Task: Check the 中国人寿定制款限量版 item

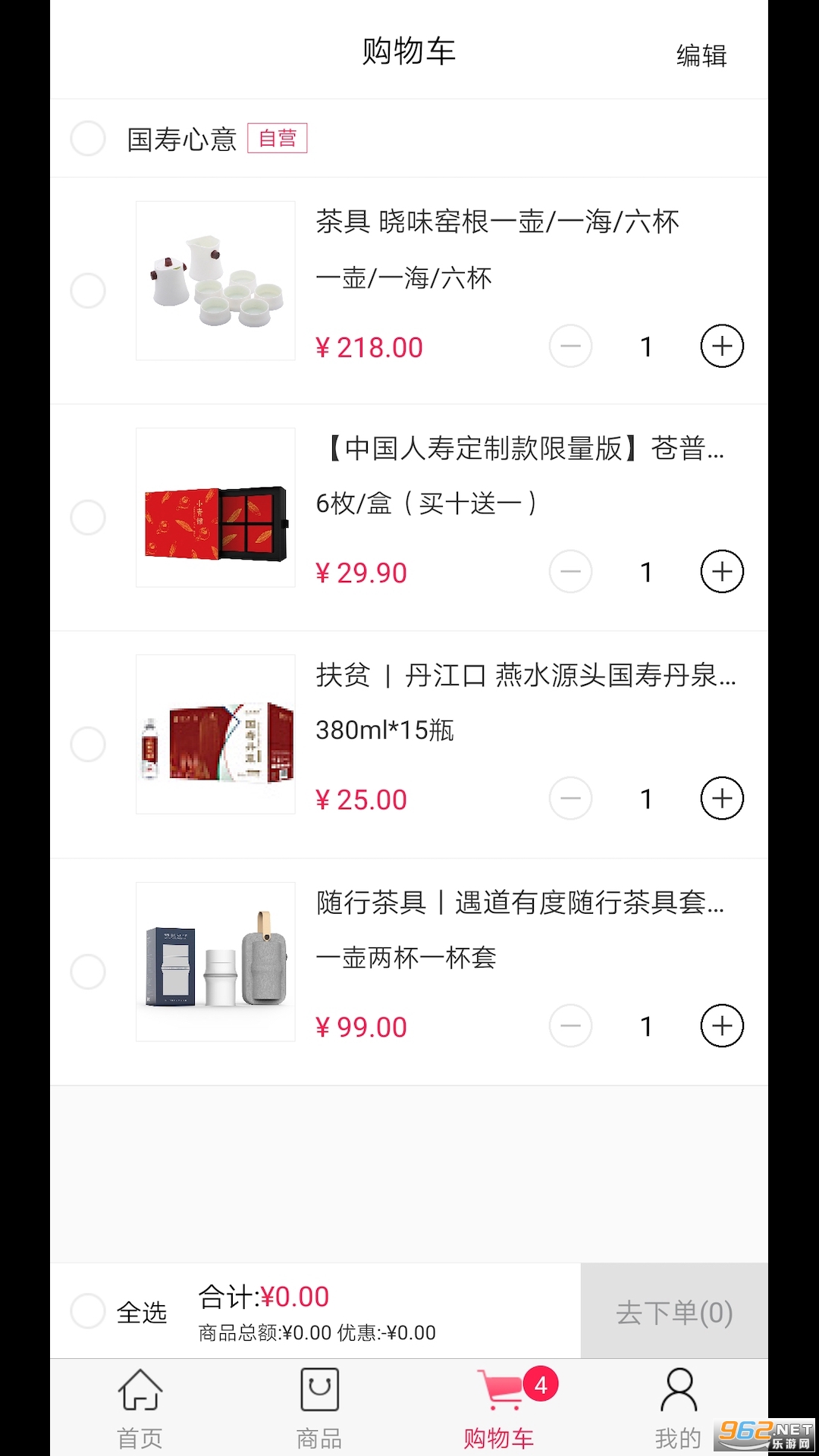Action: [x=88, y=517]
